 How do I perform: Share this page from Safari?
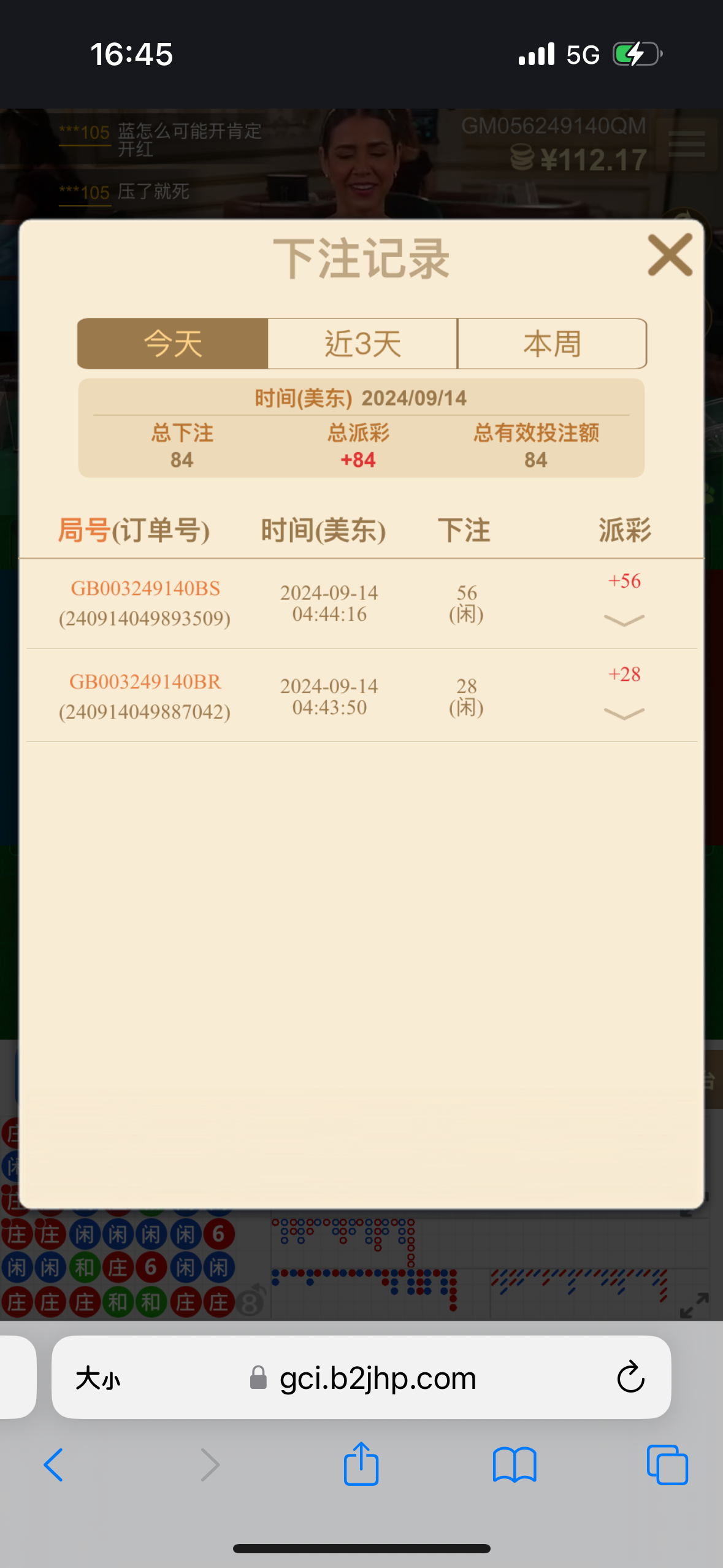pos(361,1464)
